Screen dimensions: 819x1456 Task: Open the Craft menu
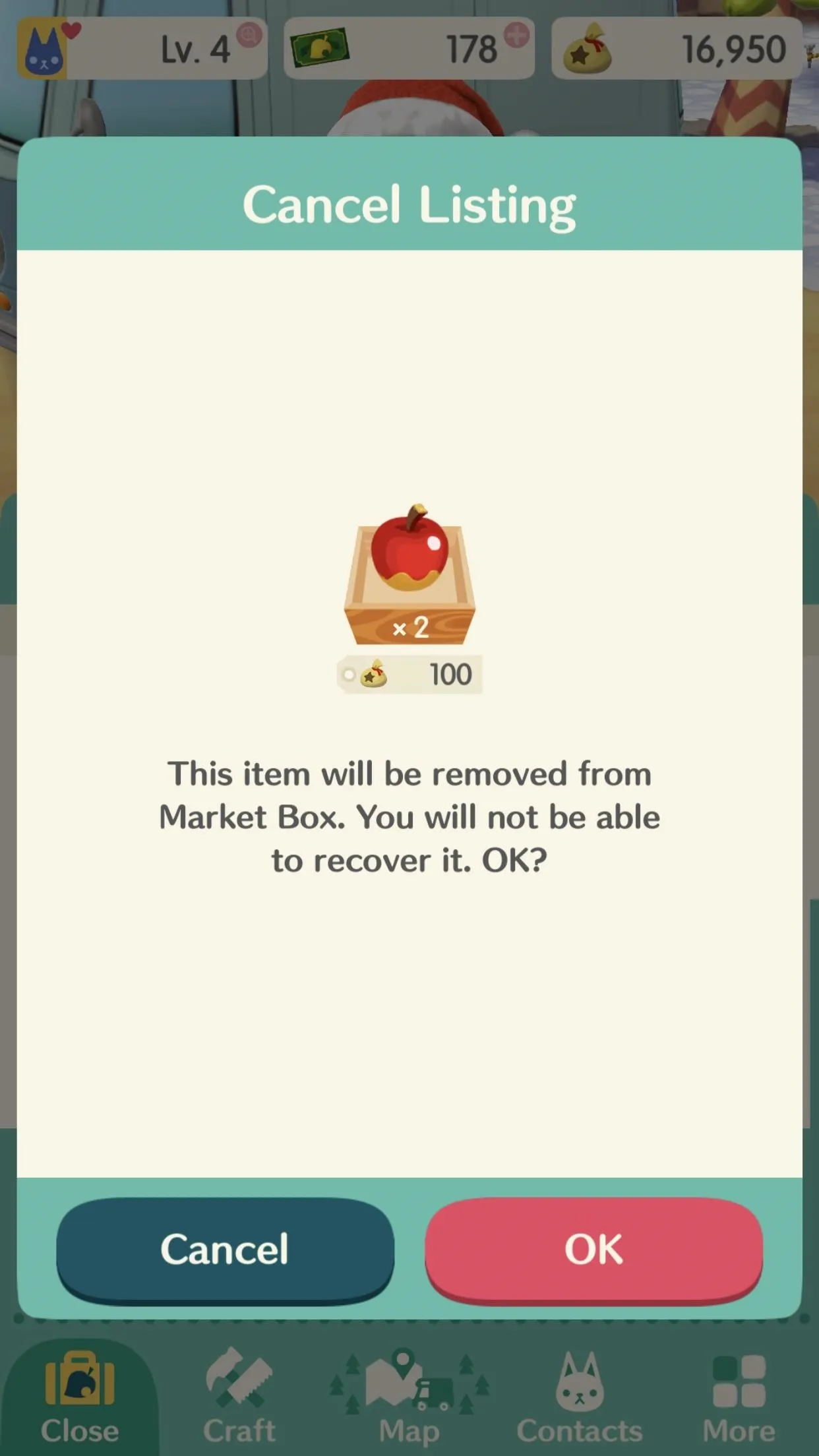coord(239,1397)
